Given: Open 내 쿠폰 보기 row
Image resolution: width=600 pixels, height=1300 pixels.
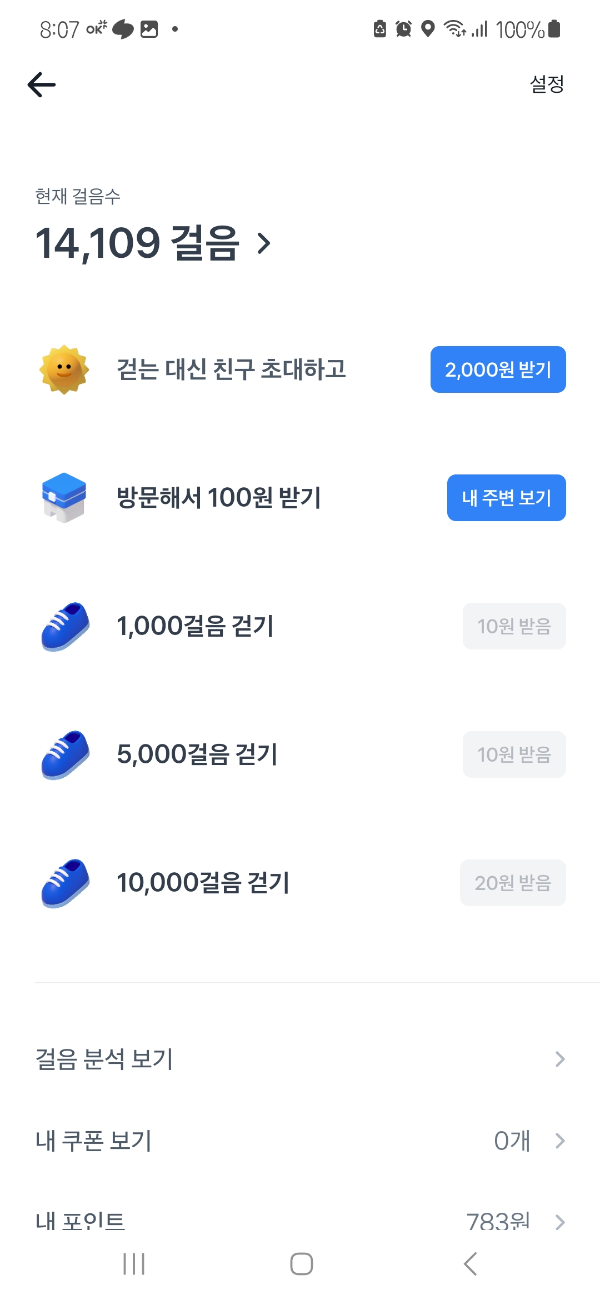Looking at the screenshot, I should point(300,1141).
